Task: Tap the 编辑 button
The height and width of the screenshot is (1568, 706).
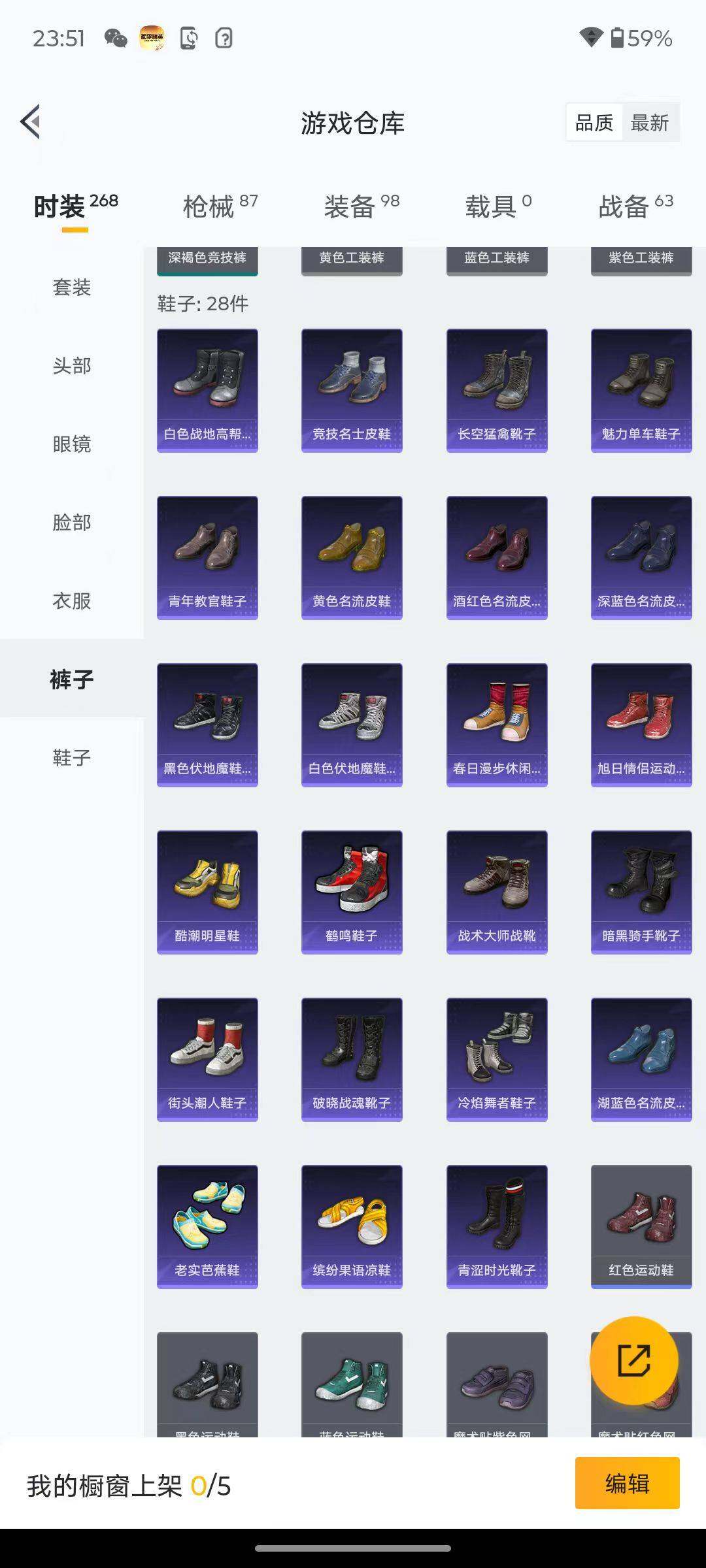Action: [627, 1484]
